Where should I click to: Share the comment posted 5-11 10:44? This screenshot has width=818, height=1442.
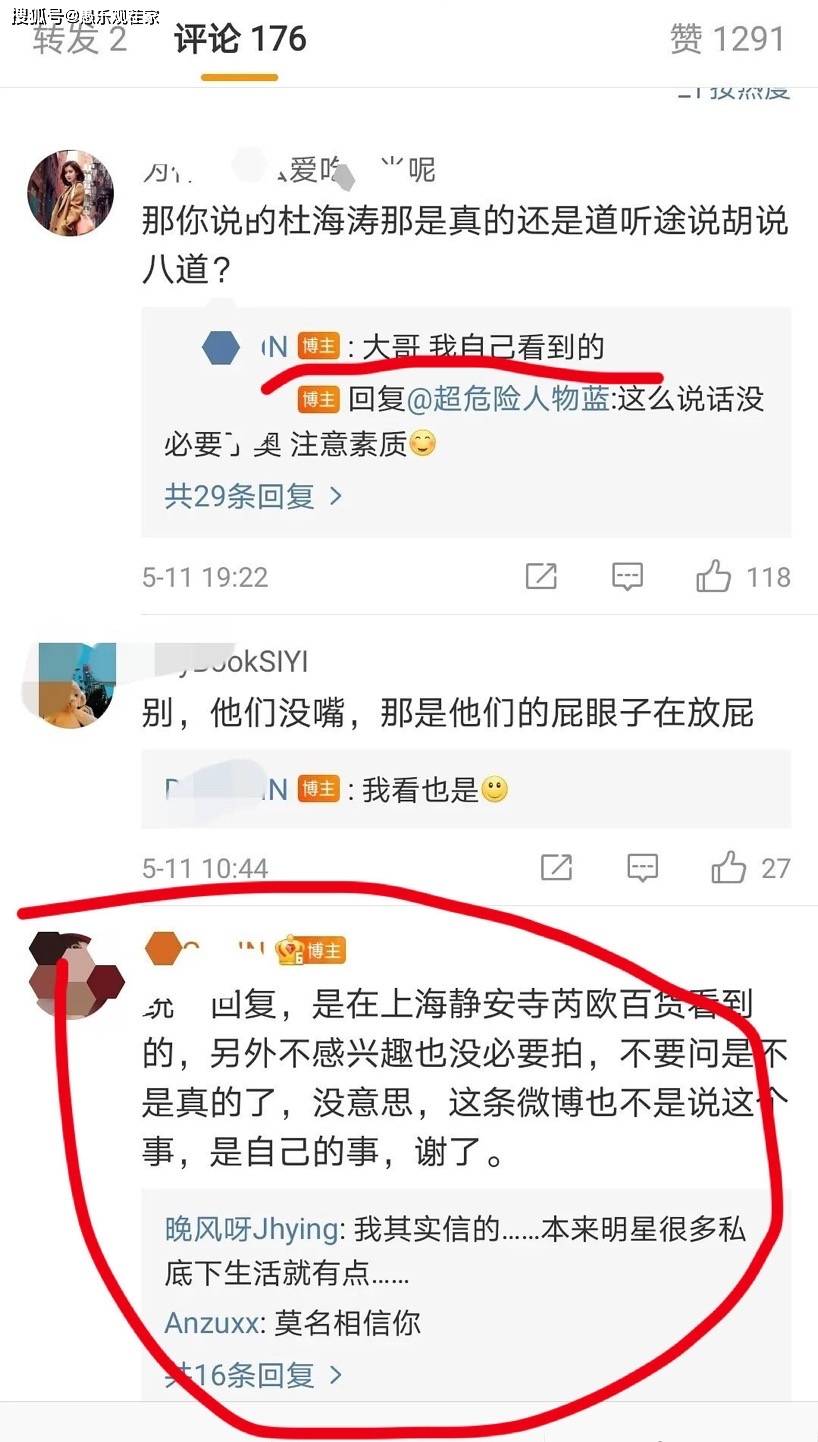click(555, 867)
